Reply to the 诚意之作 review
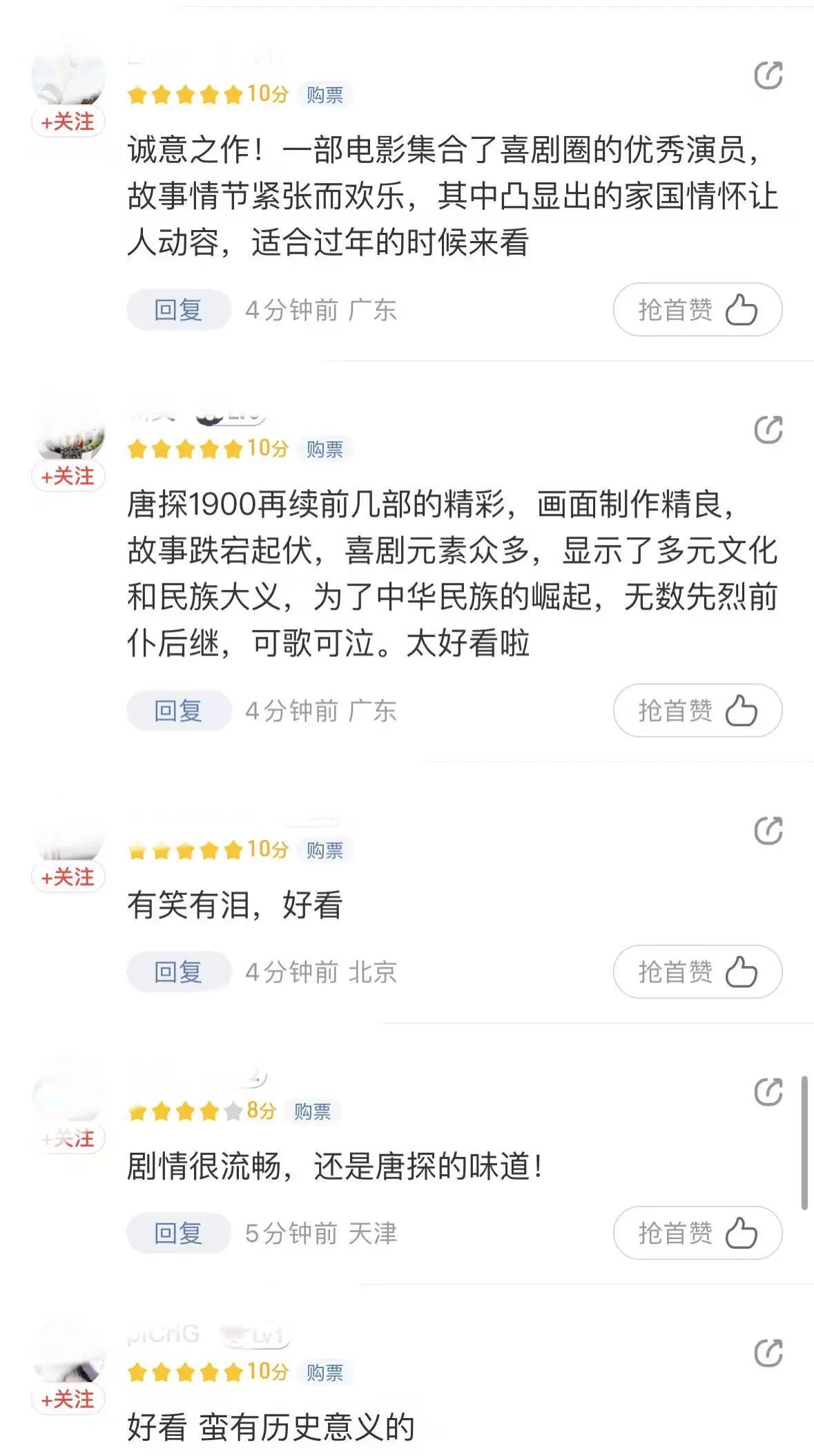The height and width of the screenshot is (1456, 814). pos(178,309)
